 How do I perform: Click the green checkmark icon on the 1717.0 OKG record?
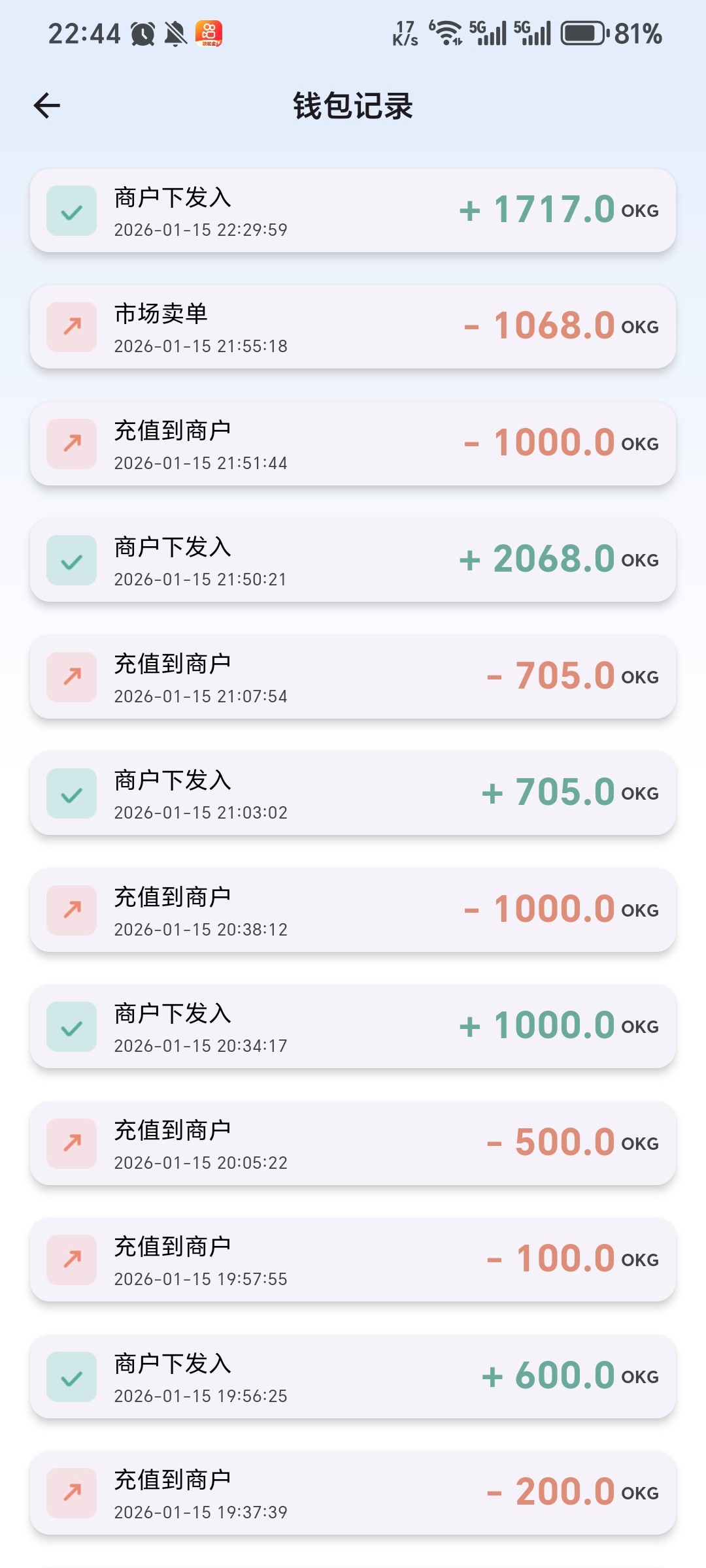pyautogui.click(x=72, y=209)
